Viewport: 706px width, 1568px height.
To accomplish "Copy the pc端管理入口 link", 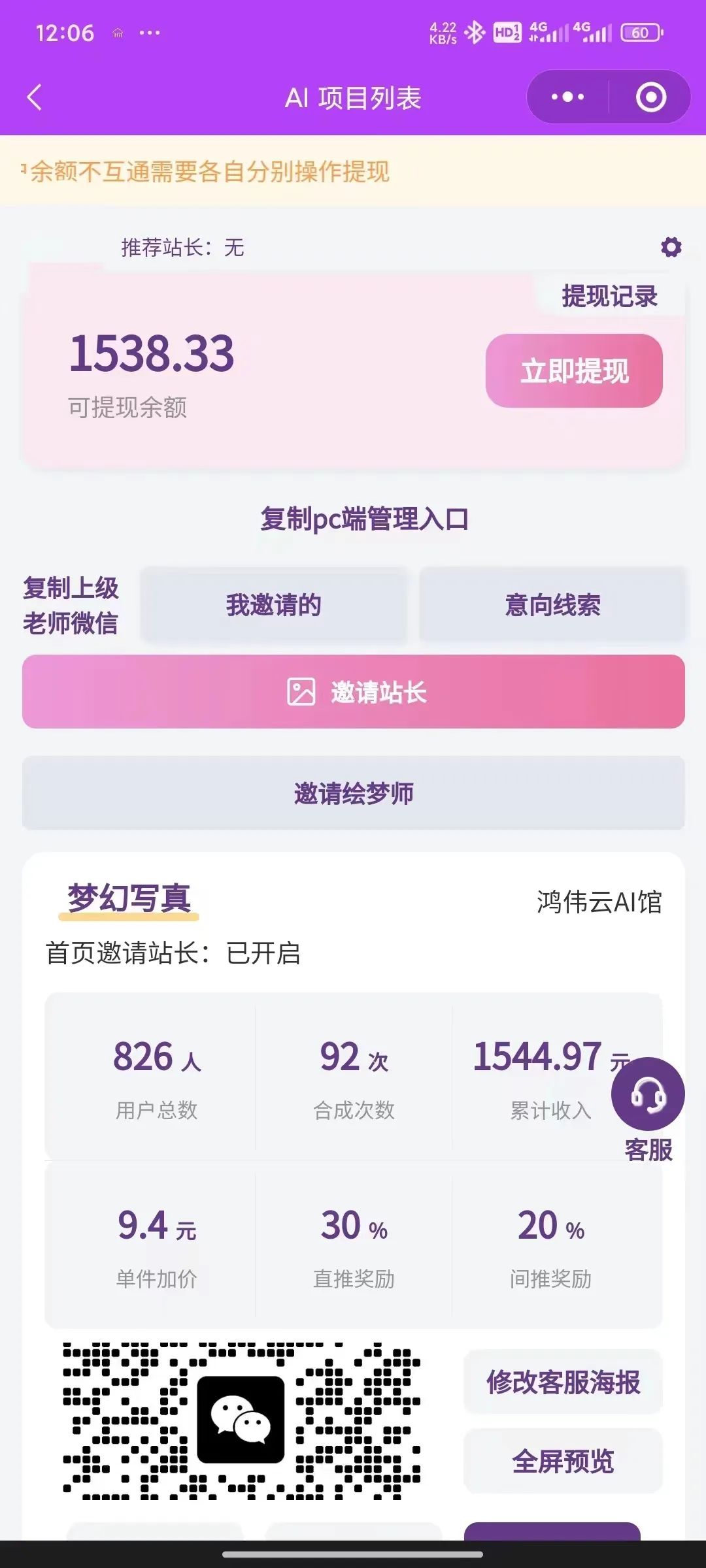I will (364, 519).
